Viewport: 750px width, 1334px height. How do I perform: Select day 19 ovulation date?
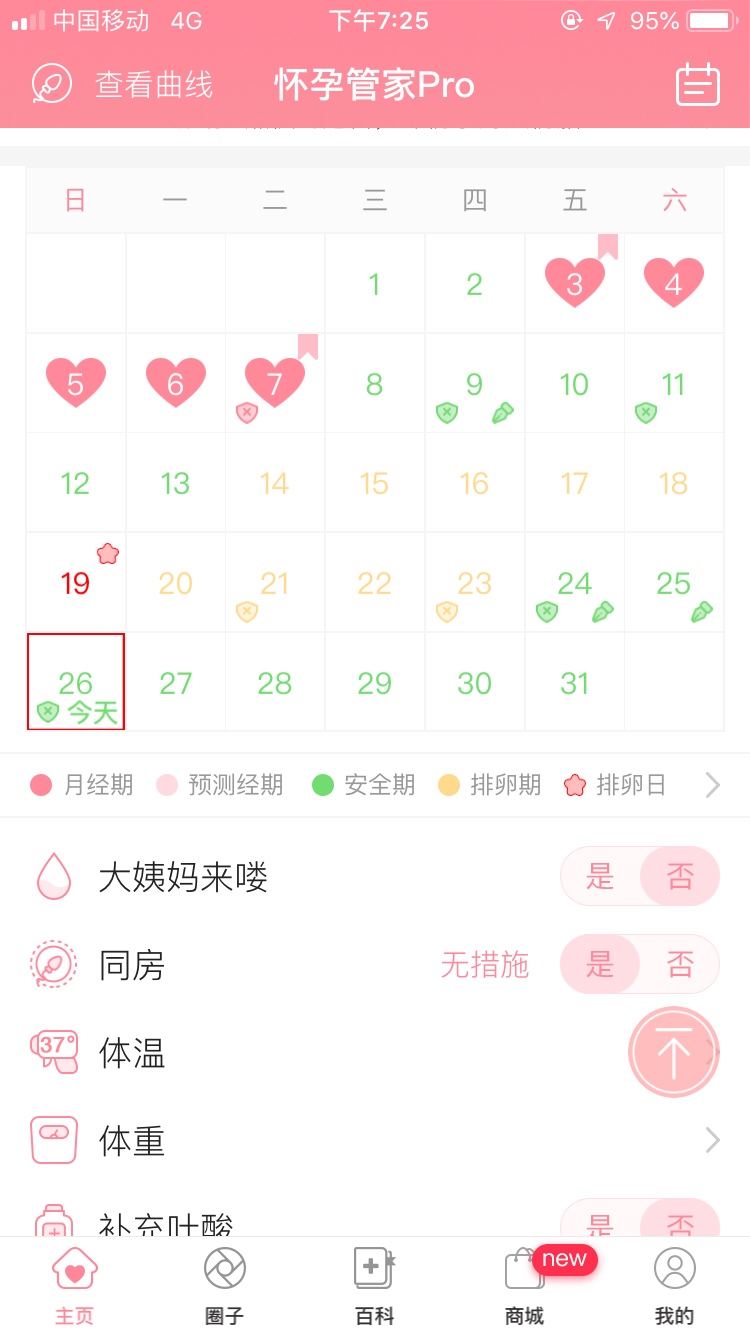coord(76,582)
